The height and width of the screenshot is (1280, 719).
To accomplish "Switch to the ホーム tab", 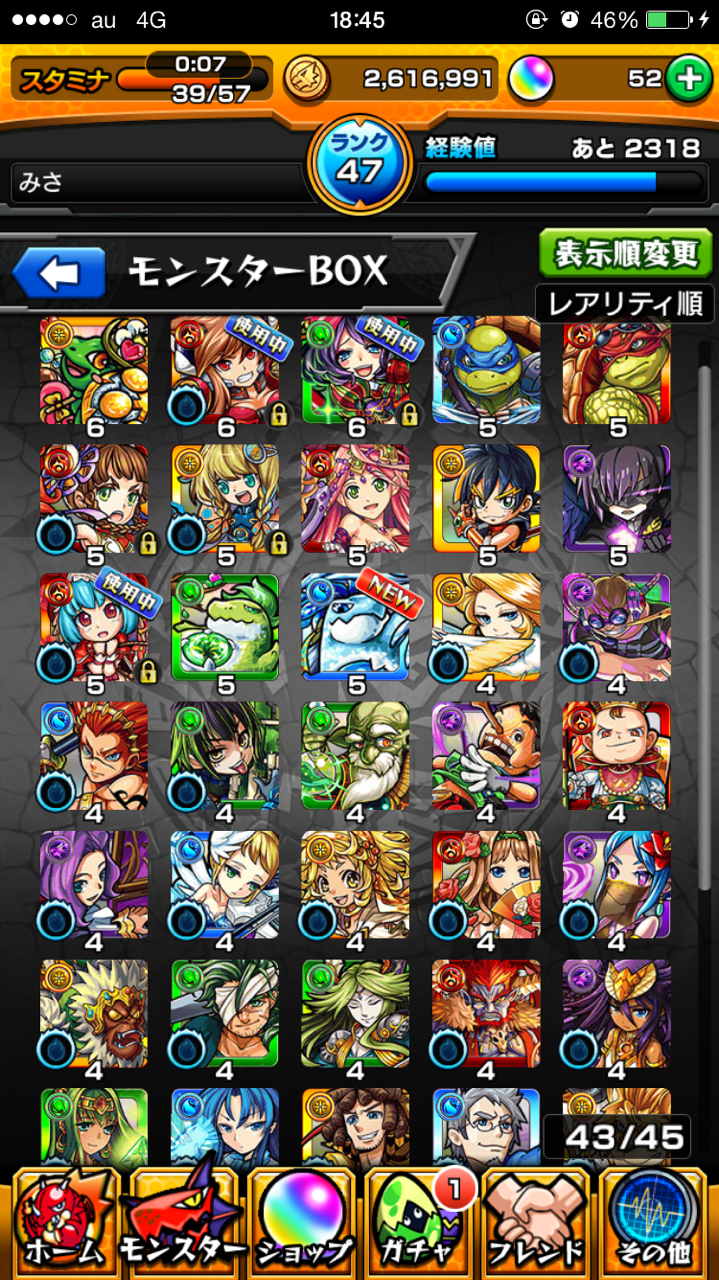I will 58,1226.
